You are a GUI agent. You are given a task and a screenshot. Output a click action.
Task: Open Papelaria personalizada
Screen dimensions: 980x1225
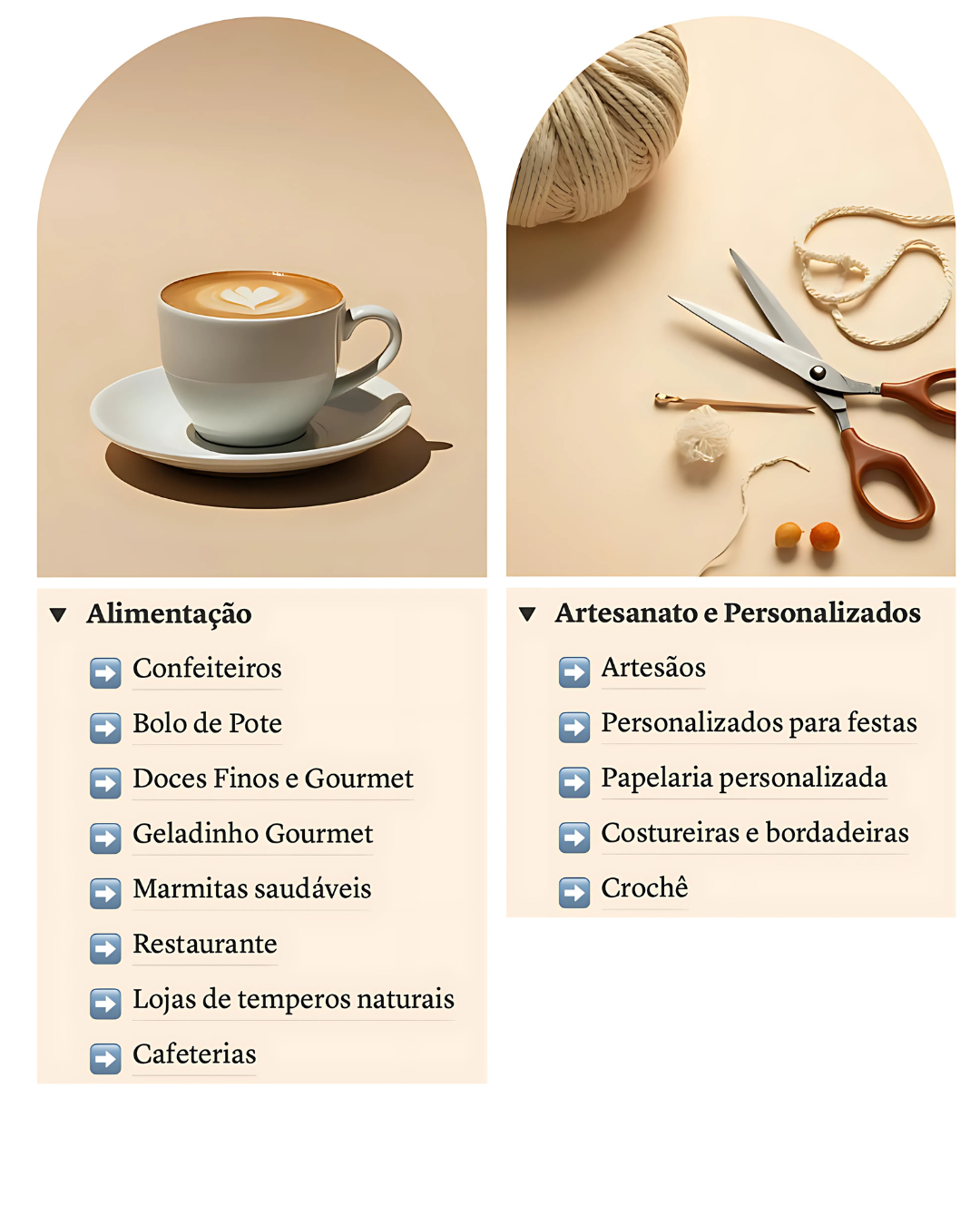pos(743,779)
